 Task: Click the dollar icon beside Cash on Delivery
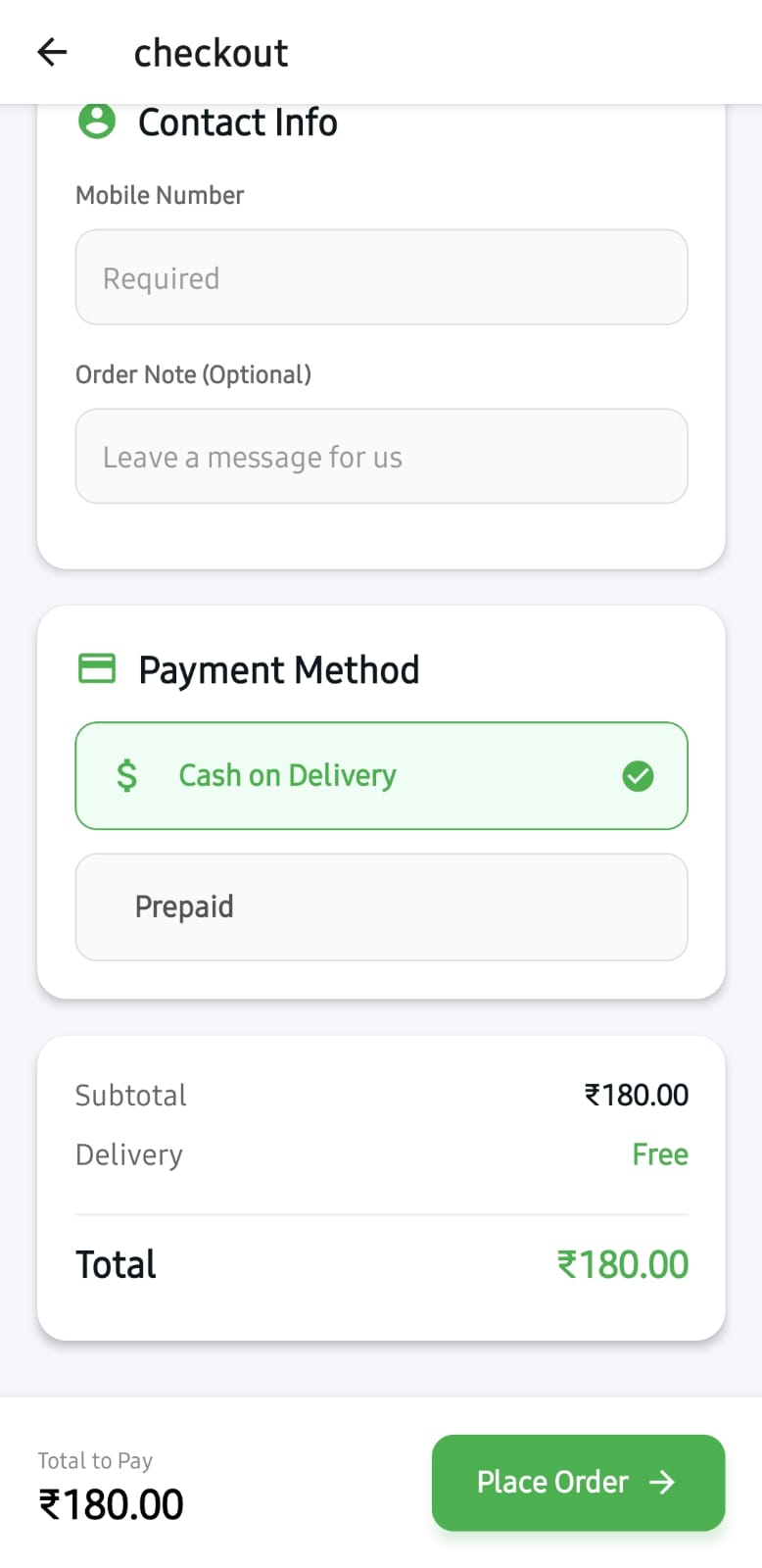125,775
